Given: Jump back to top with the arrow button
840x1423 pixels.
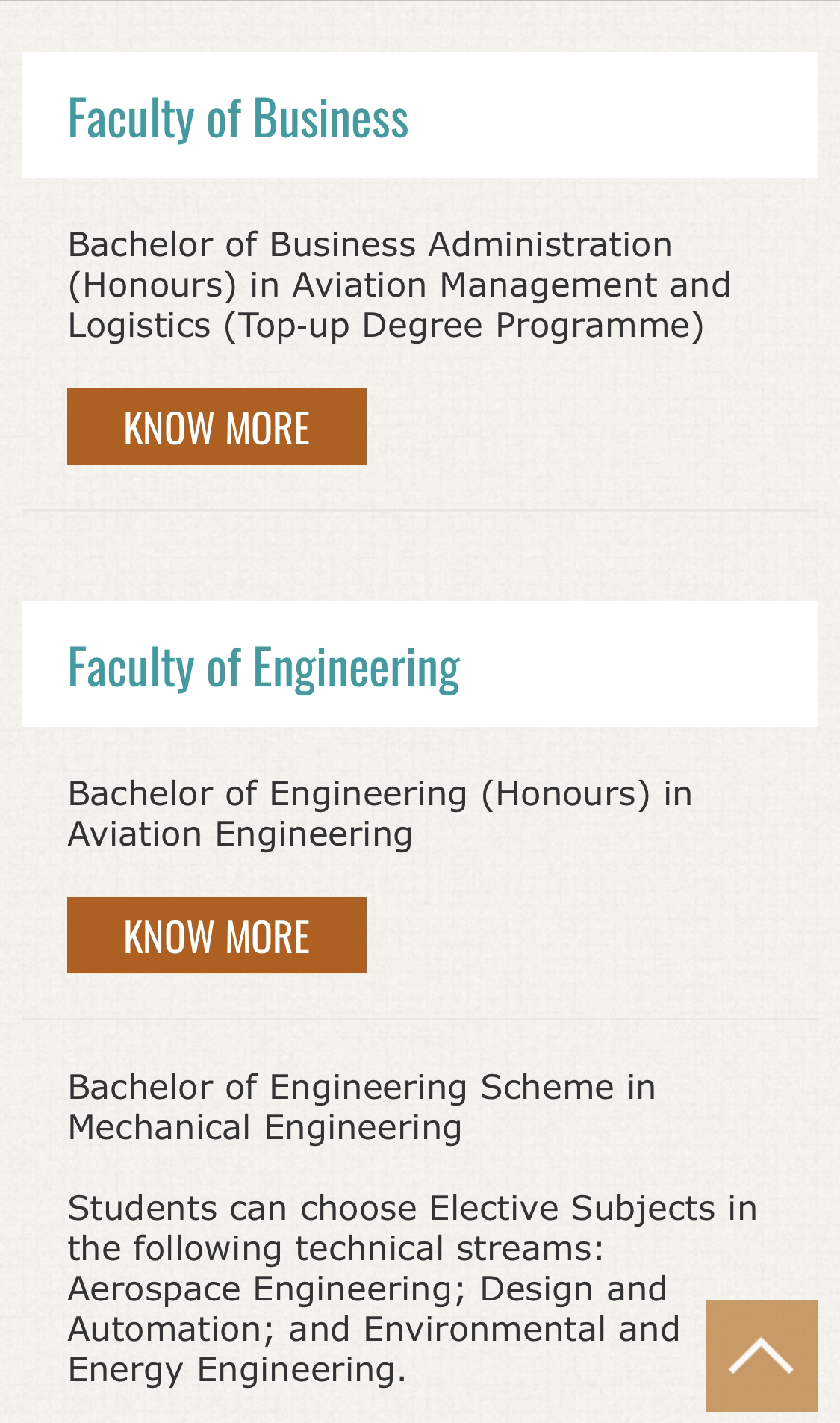Looking at the screenshot, I should pyautogui.click(x=761, y=1356).
